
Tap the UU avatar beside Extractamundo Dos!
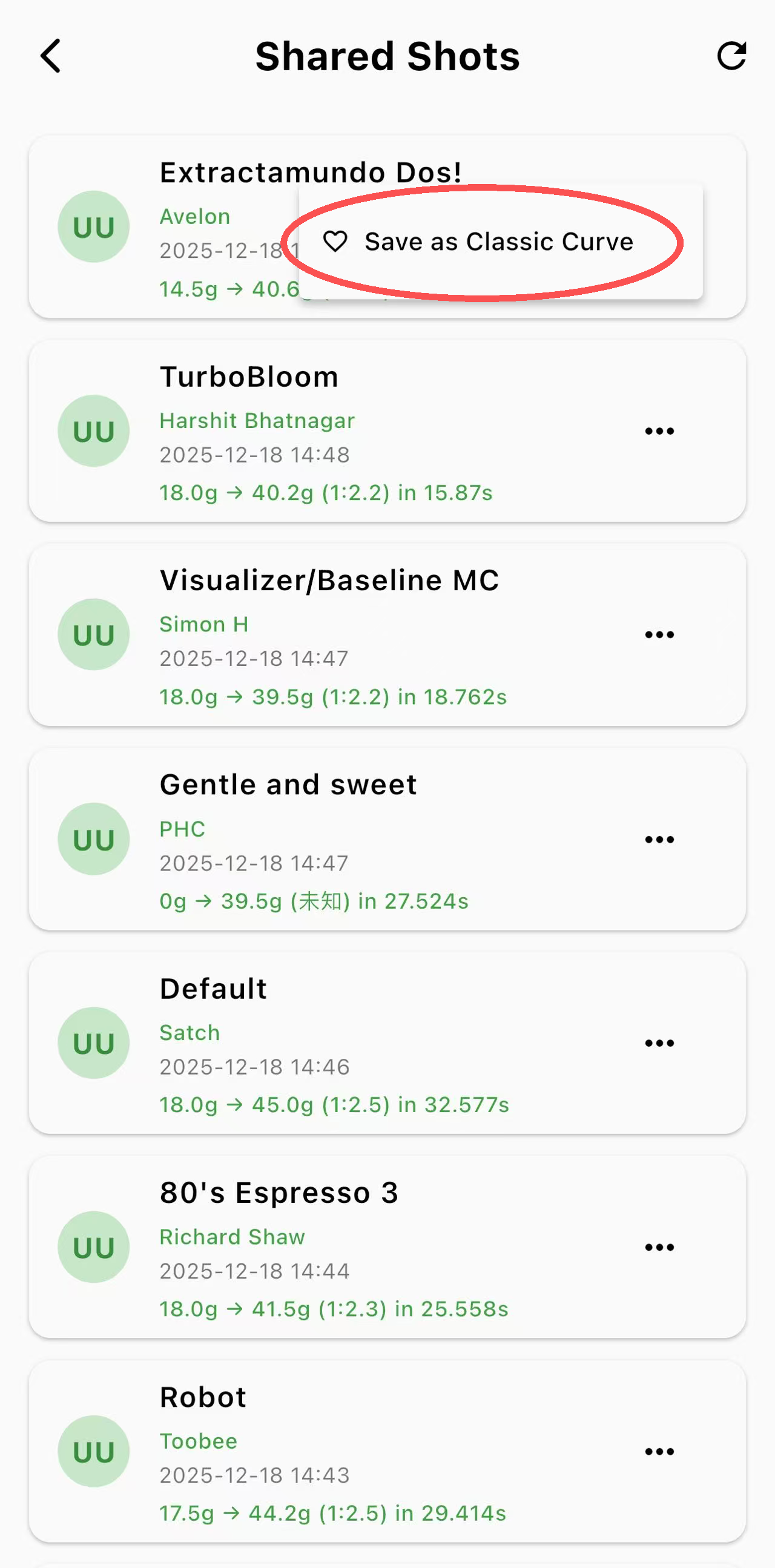(93, 226)
